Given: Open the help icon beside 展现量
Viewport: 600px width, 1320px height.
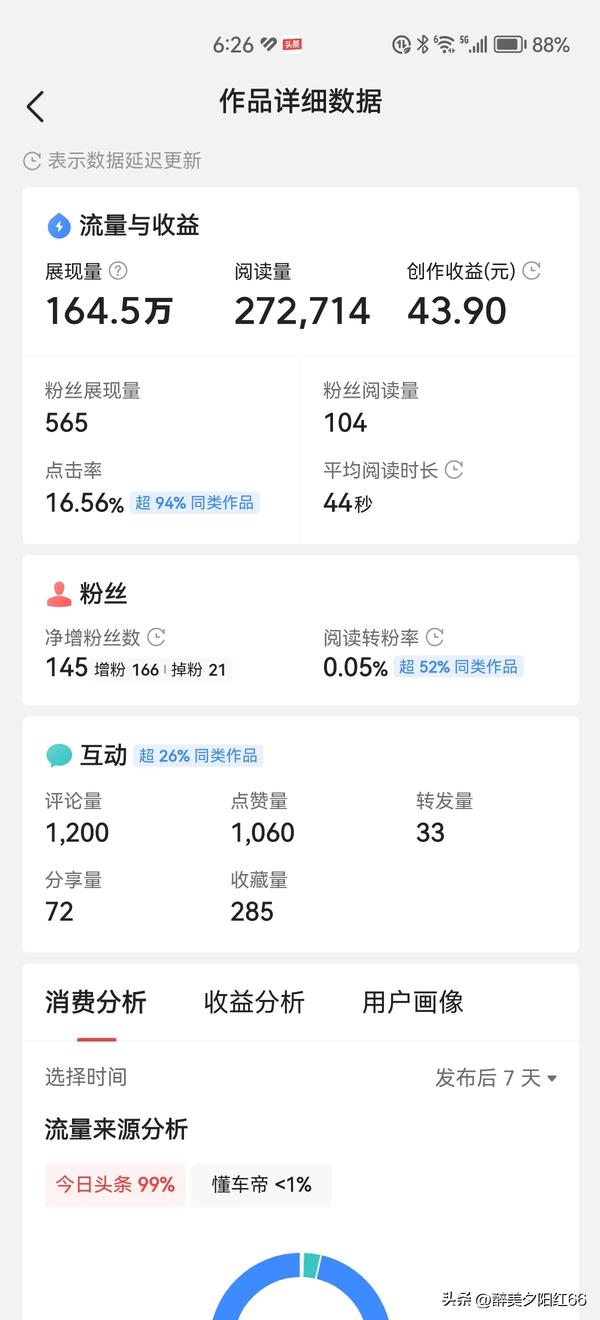Looking at the screenshot, I should (x=118, y=271).
